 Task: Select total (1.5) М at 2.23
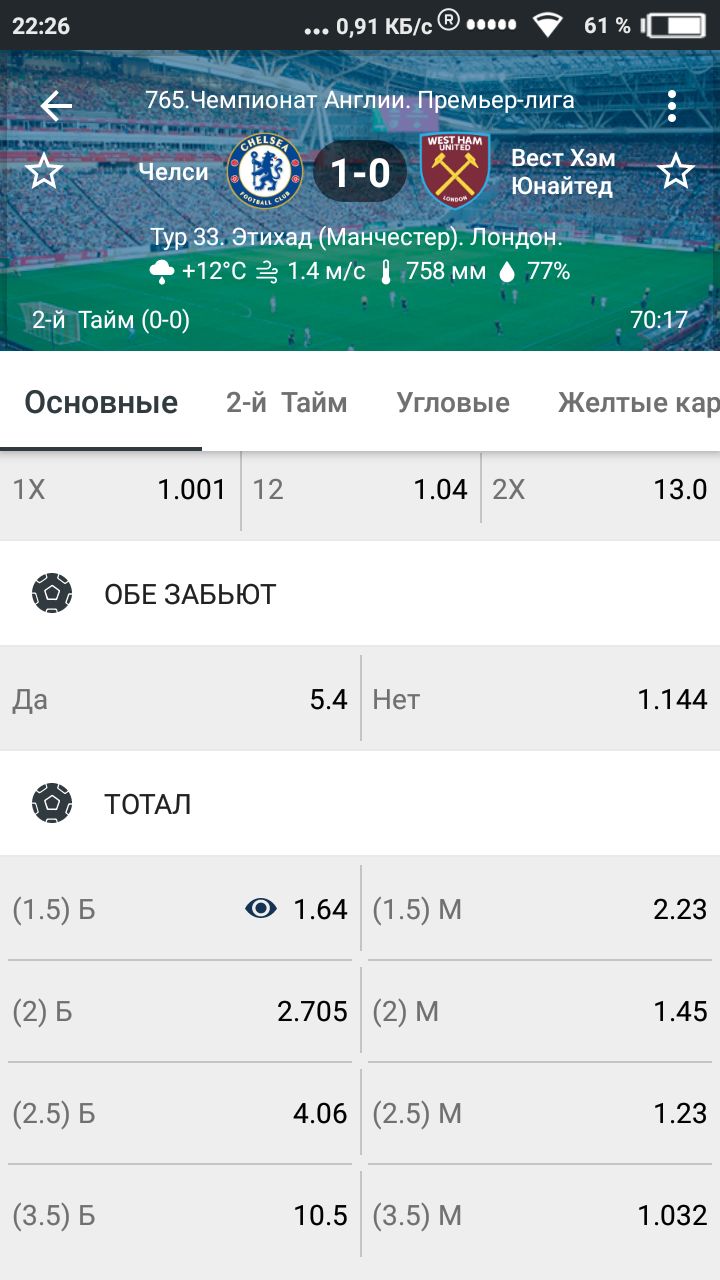pyautogui.click(x=541, y=909)
